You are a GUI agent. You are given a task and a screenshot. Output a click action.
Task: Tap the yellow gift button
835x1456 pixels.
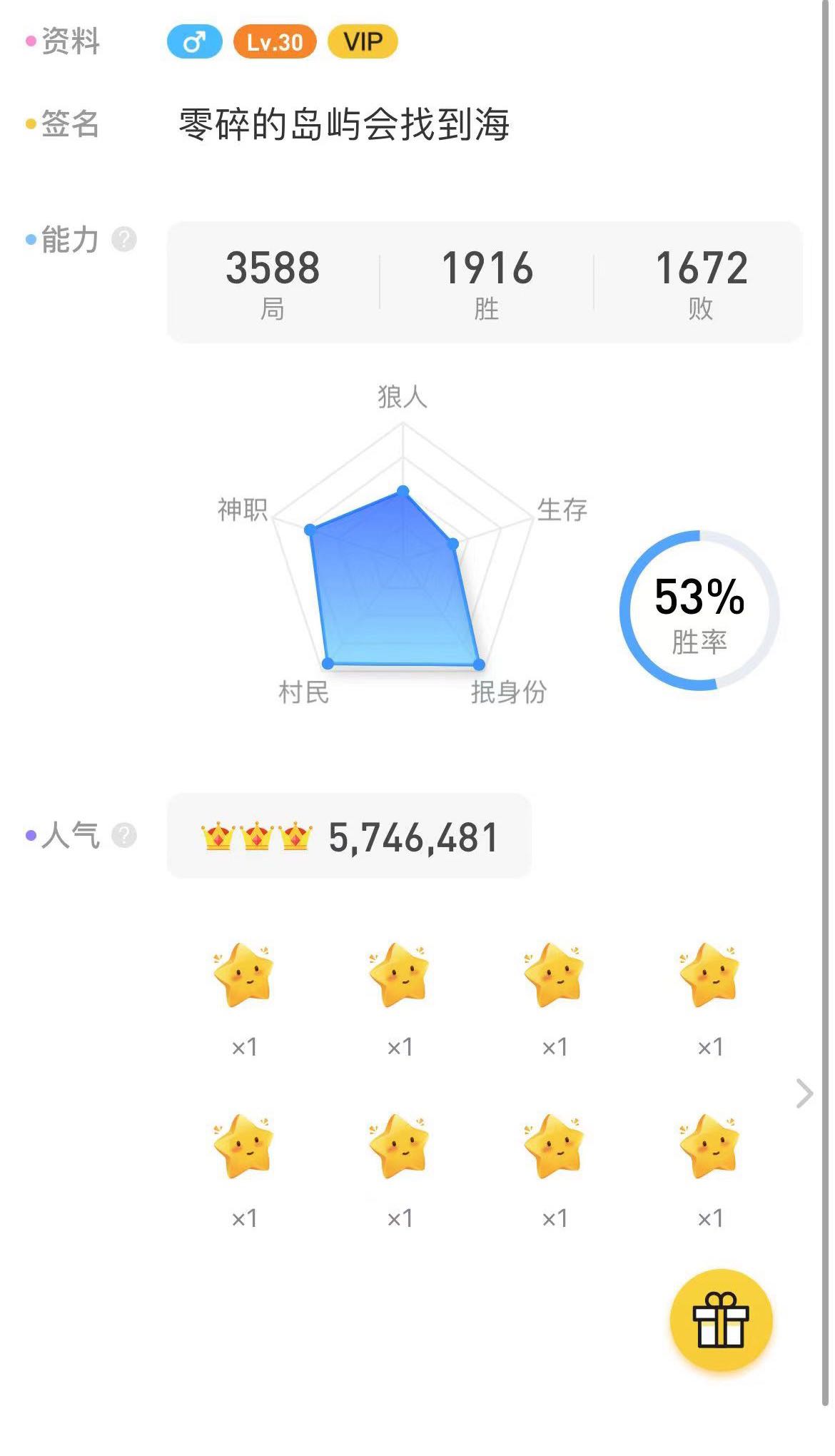pos(721,1320)
